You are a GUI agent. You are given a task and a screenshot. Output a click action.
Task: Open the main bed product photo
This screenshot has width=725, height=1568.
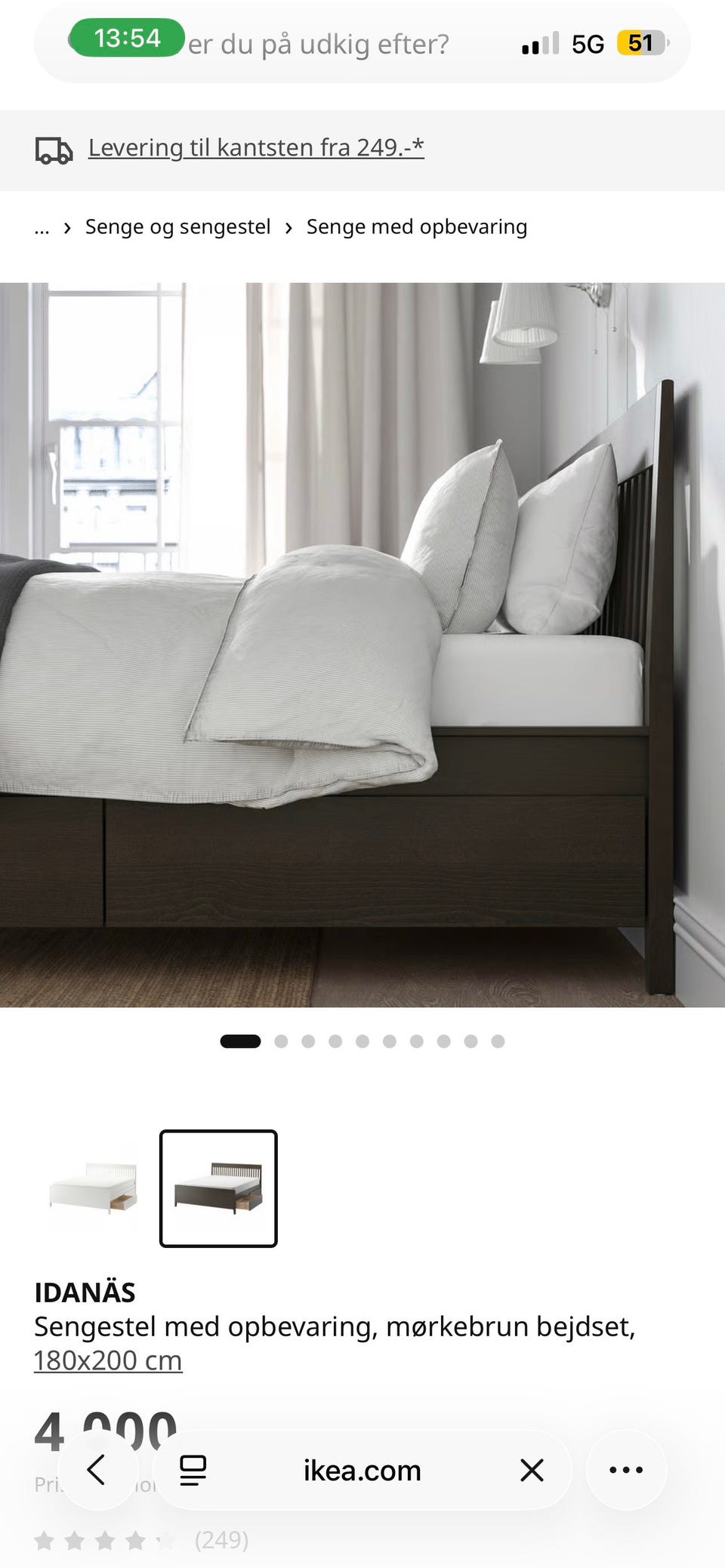(362, 644)
